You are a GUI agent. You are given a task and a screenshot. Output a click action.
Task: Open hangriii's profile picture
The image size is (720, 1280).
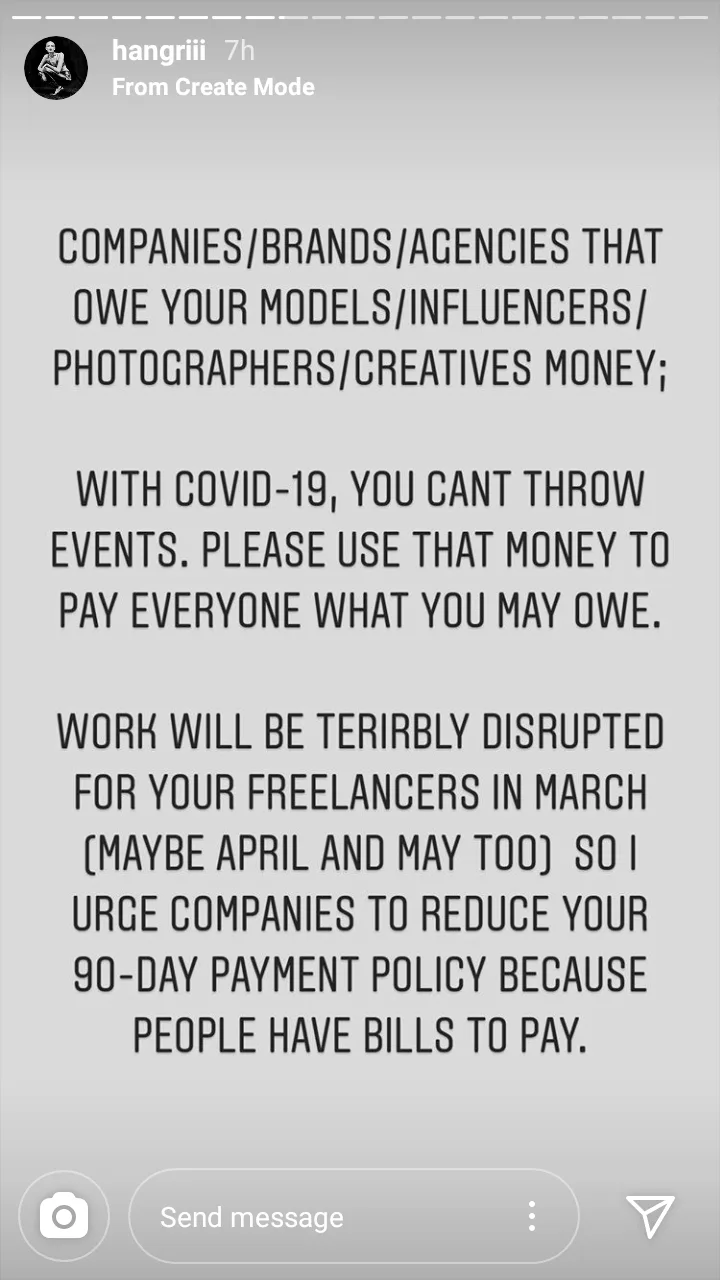pyautogui.click(x=56, y=68)
